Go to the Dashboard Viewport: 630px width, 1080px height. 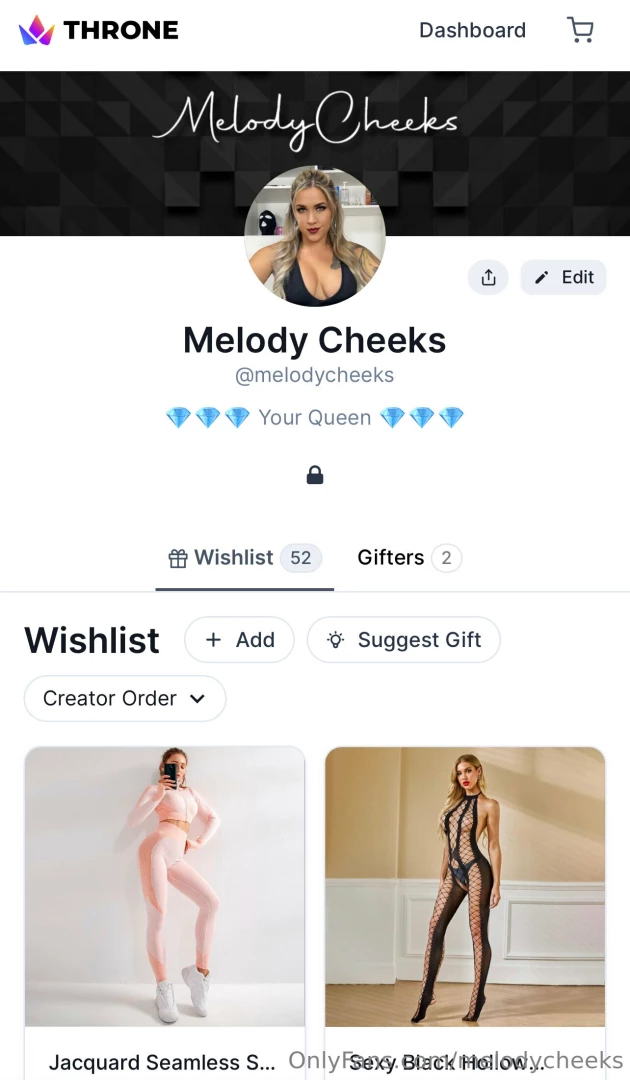point(472,30)
